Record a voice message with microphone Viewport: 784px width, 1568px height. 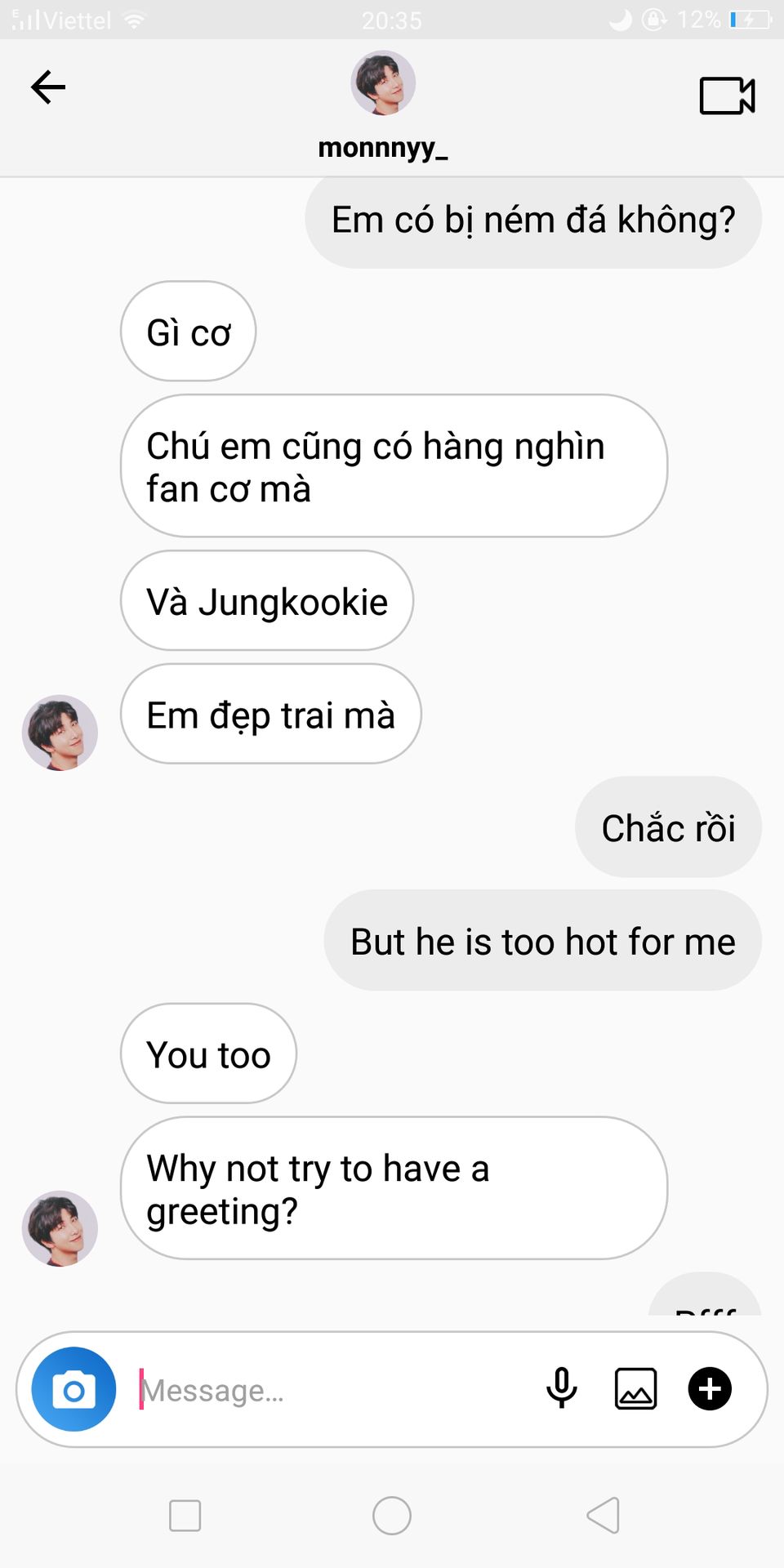pos(561,1388)
